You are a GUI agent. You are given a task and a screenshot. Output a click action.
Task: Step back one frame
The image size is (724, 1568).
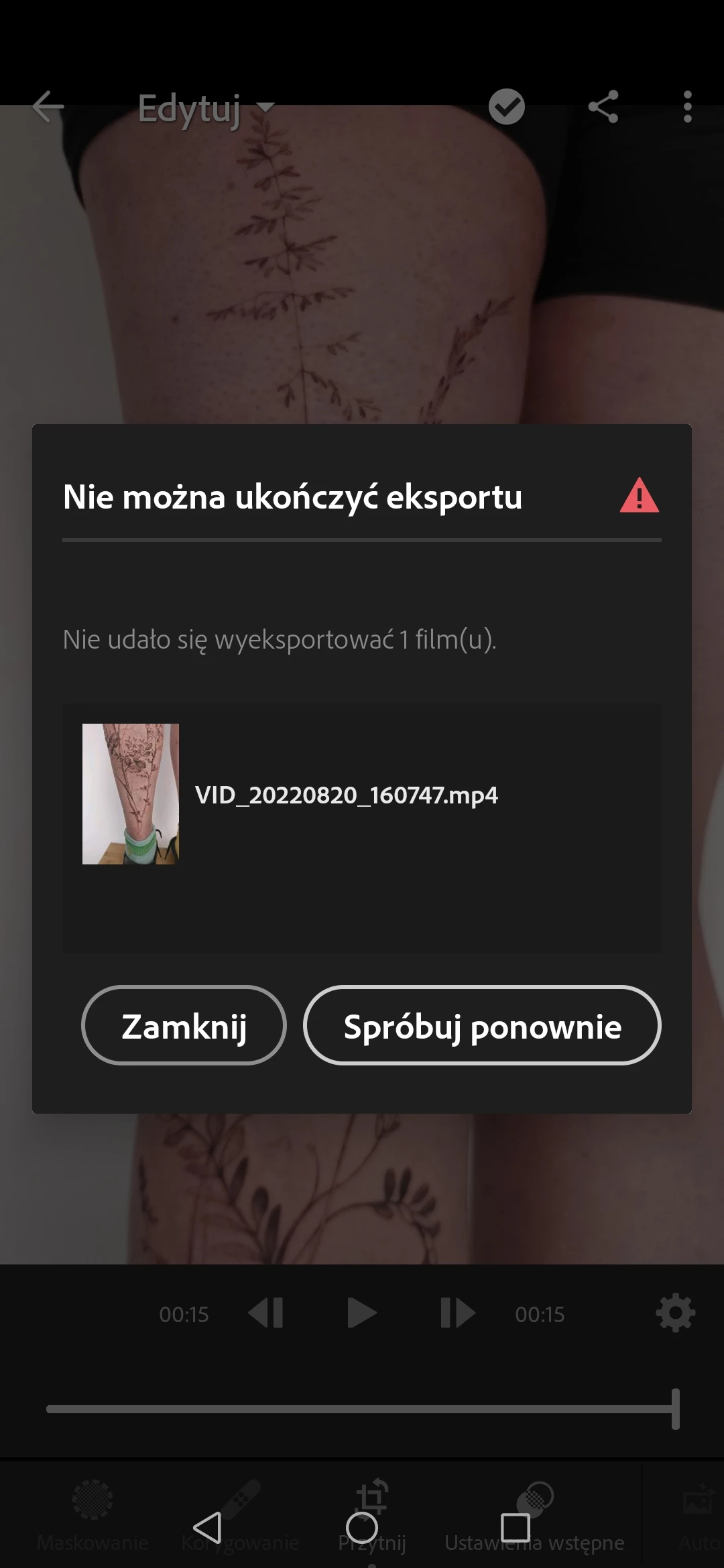pyautogui.click(x=266, y=1313)
